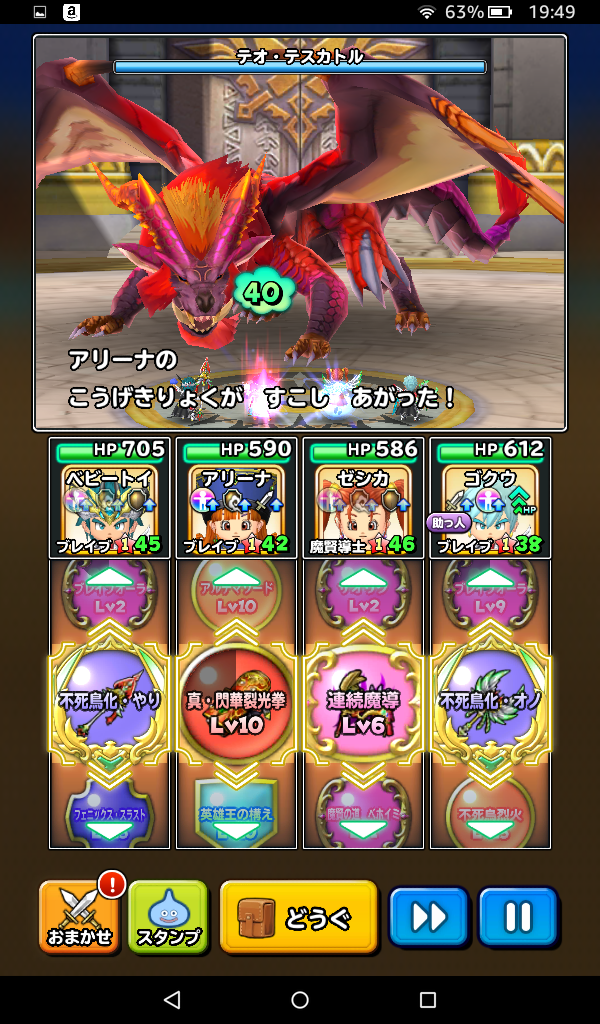Pause the battle
The image size is (600, 1024).
pyautogui.click(x=517, y=916)
